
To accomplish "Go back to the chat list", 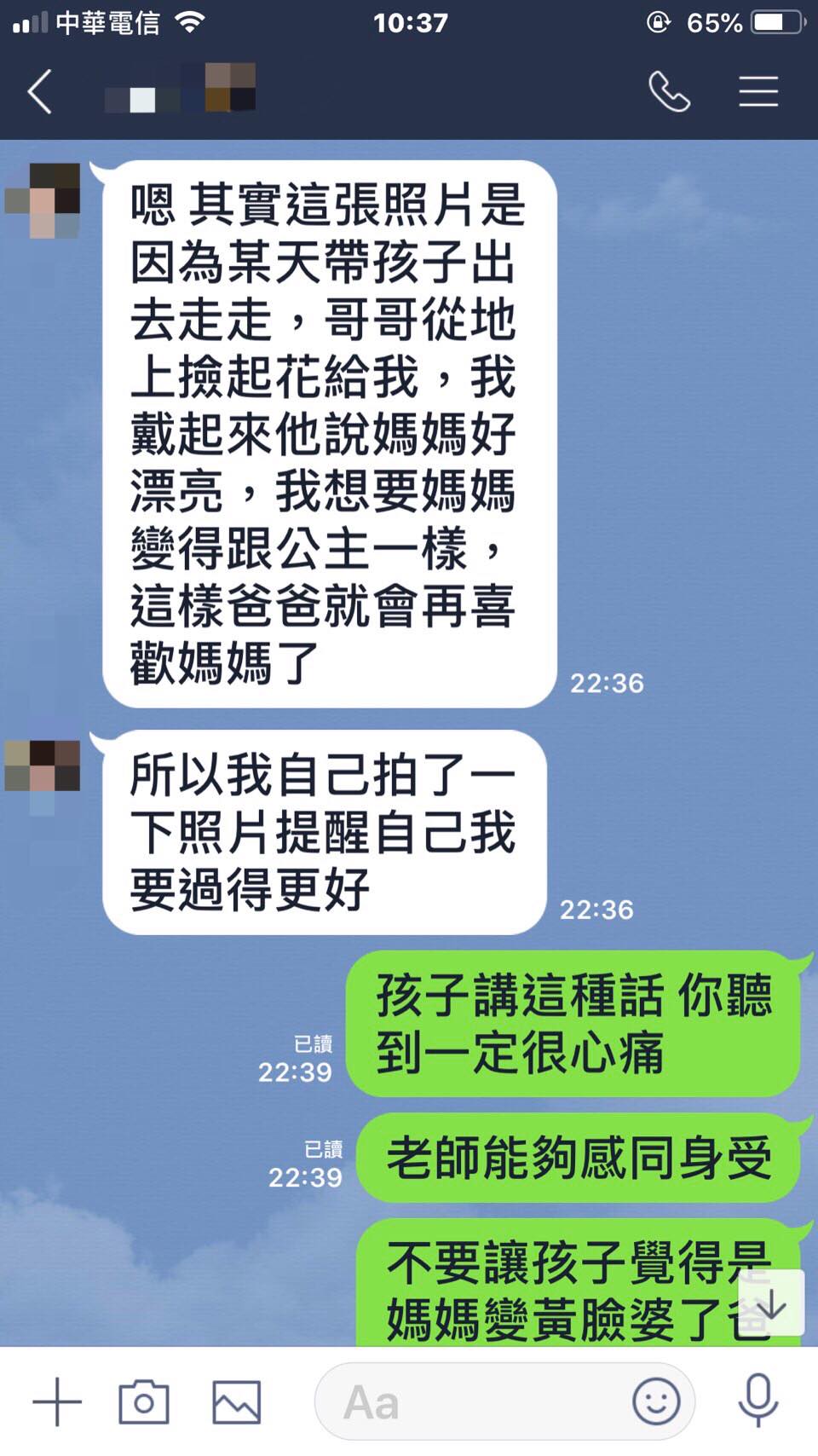I will click(40, 91).
